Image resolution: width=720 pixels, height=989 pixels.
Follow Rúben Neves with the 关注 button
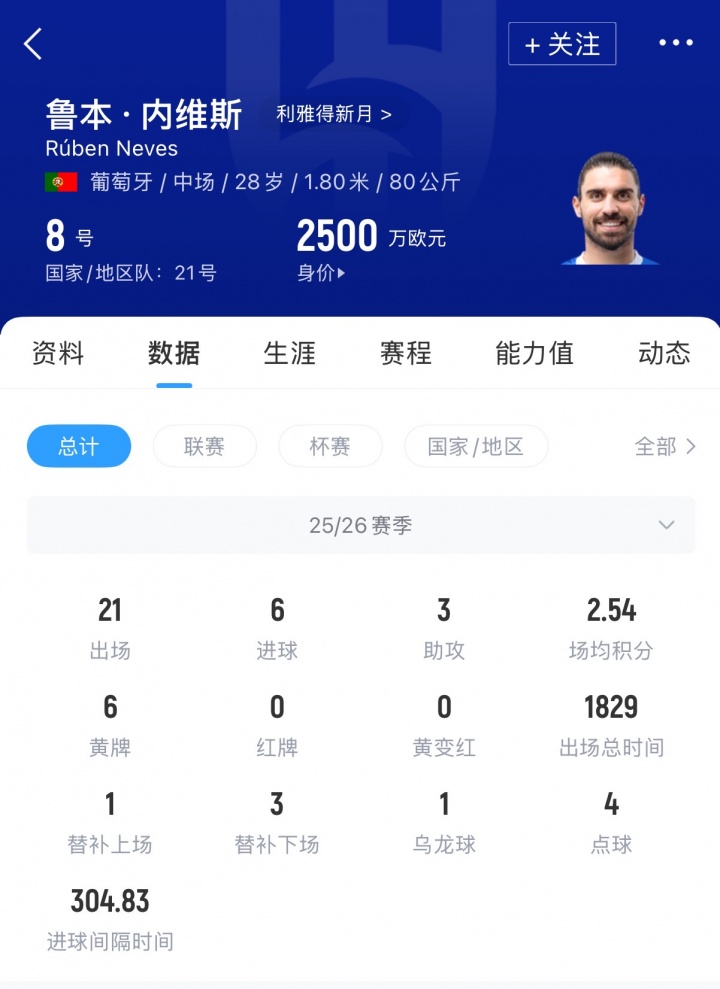click(x=562, y=44)
